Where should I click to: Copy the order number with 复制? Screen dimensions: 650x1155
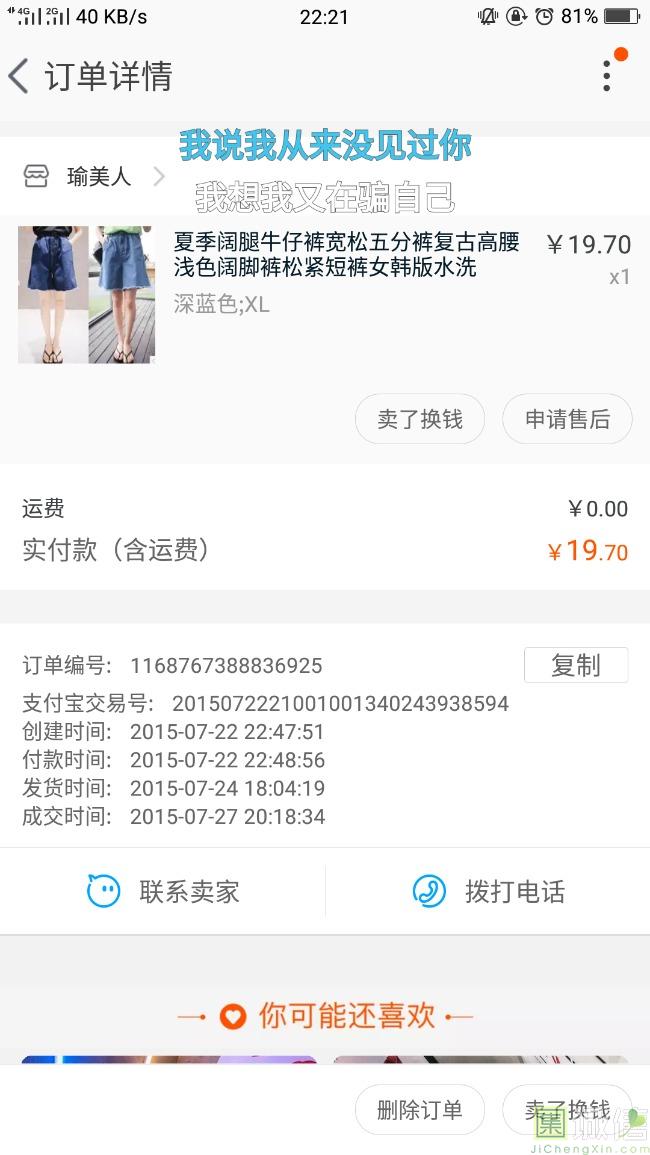click(x=576, y=665)
